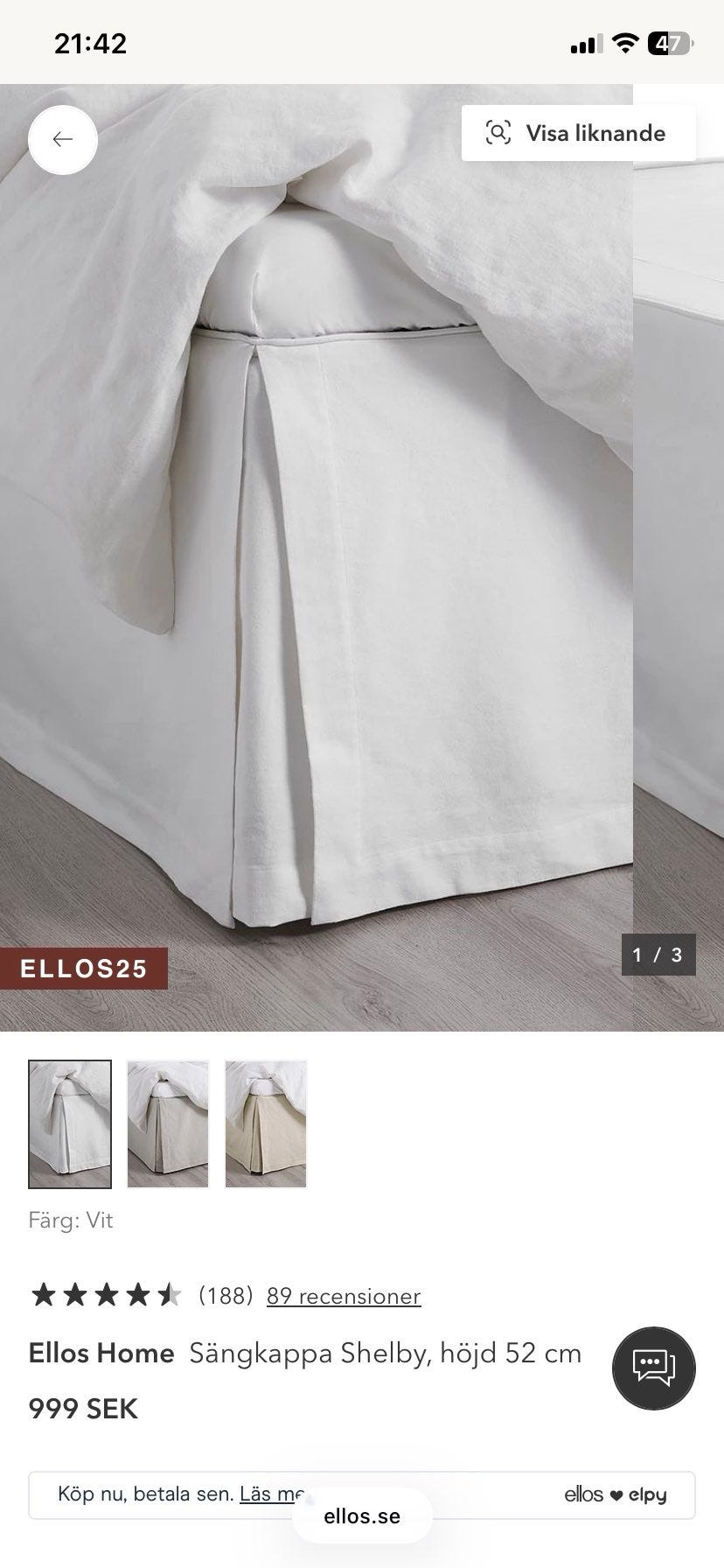
Task: Open the ellos.se address pill
Action: pyautogui.click(x=362, y=1516)
